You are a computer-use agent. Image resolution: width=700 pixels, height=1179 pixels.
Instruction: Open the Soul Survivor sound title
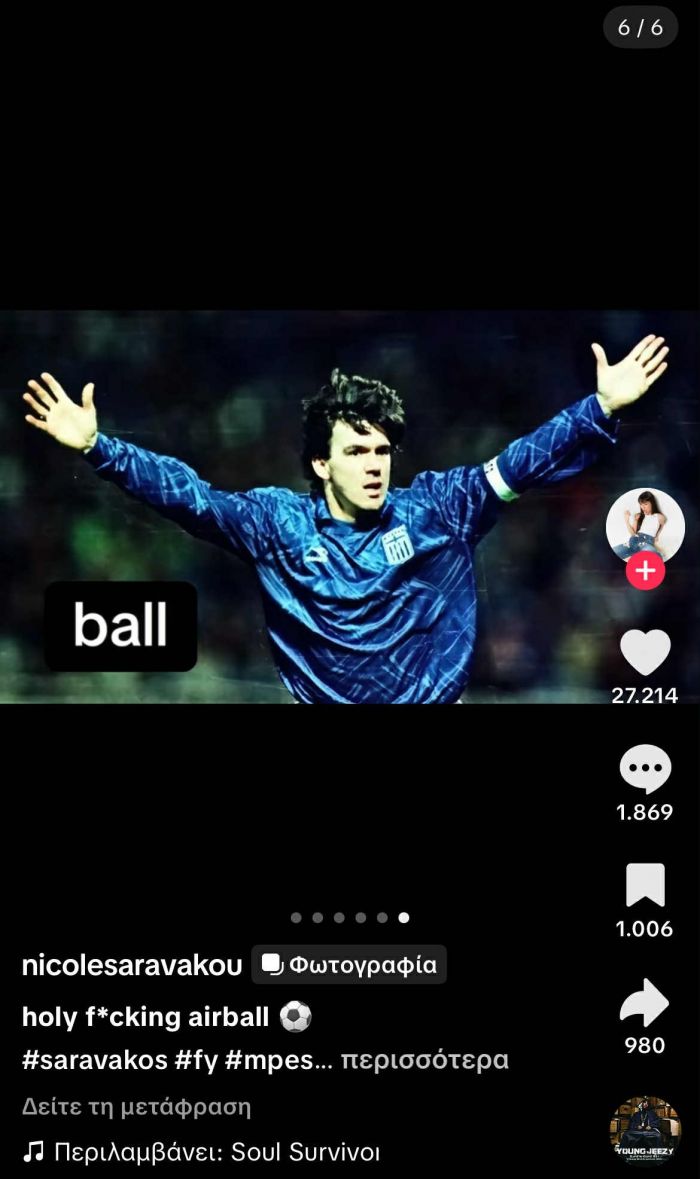[215, 1152]
